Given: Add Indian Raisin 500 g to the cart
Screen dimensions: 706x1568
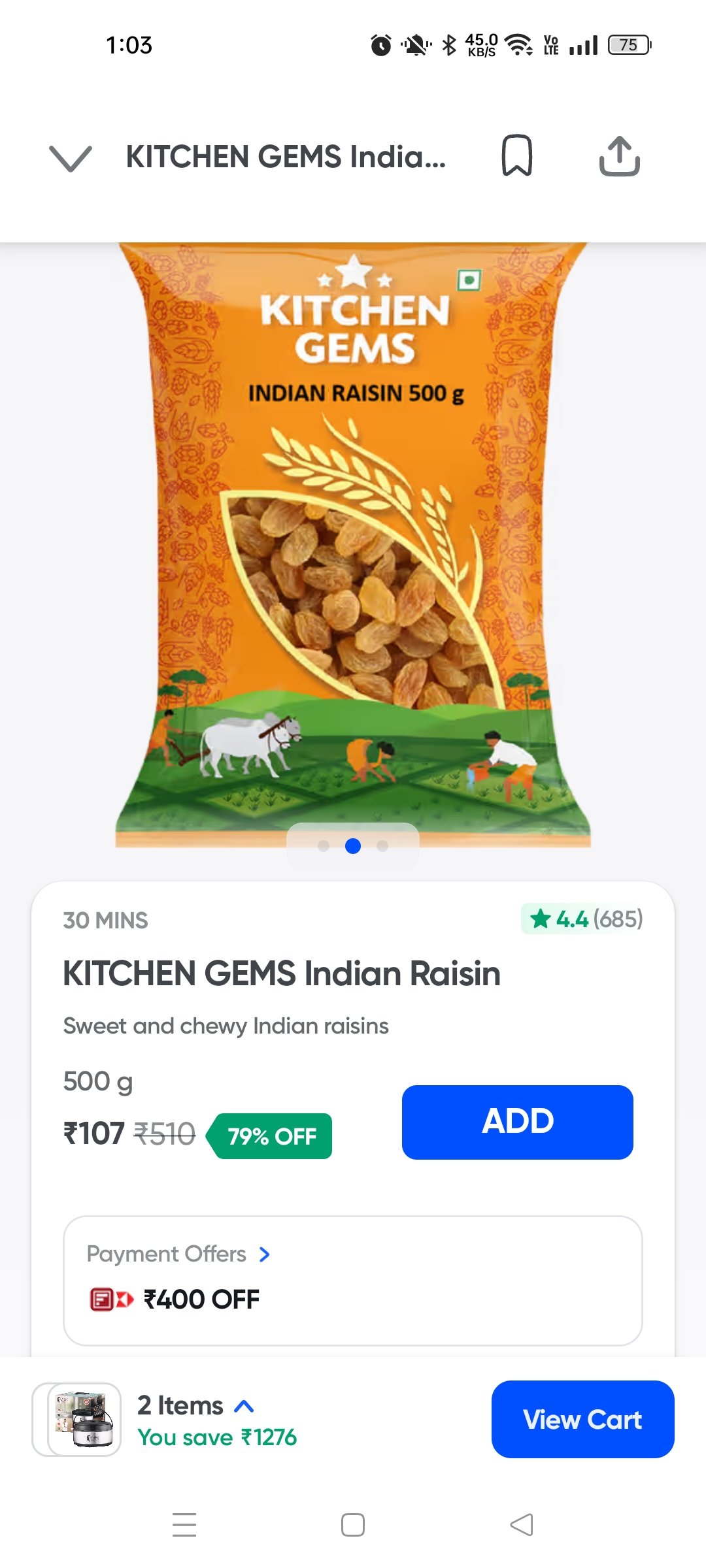Looking at the screenshot, I should 517,1122.
